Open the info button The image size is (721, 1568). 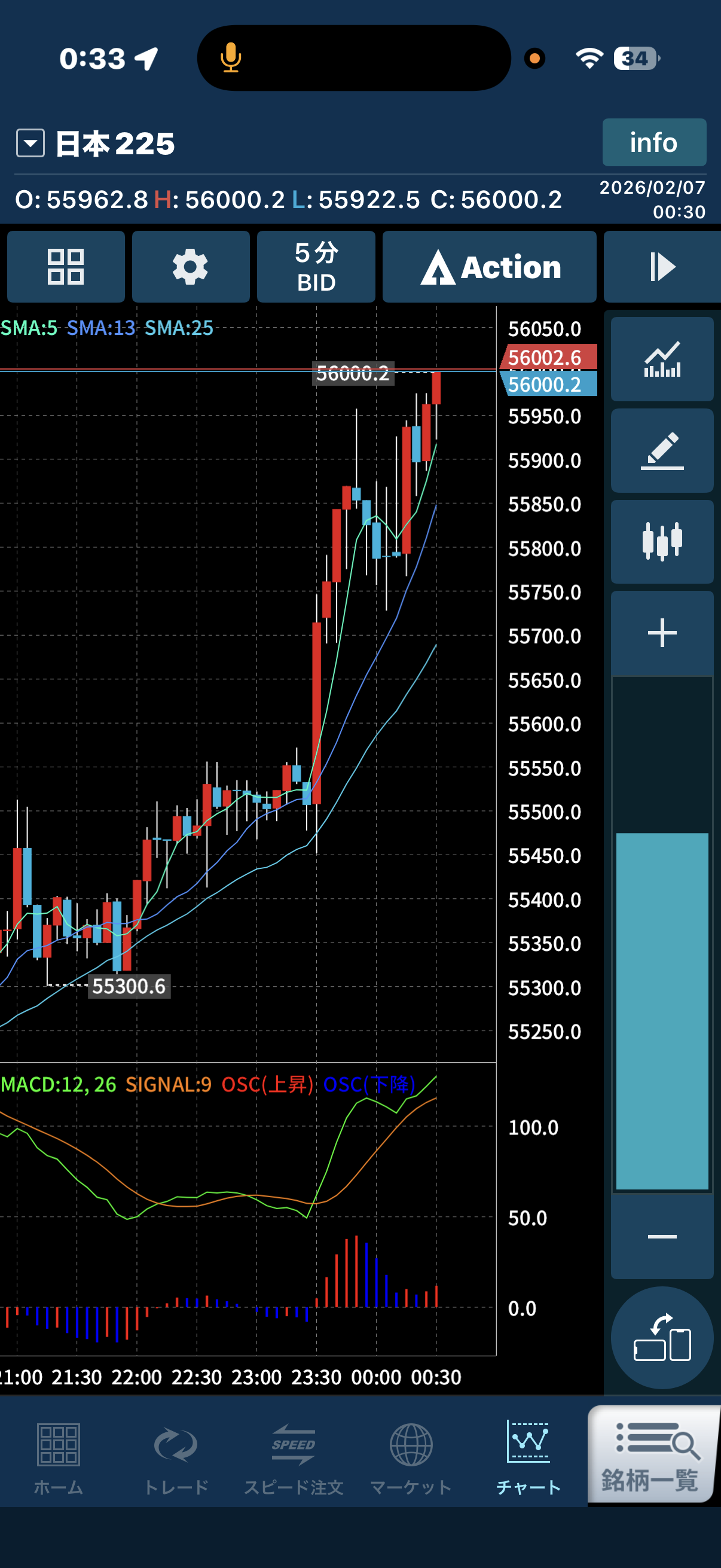tap(653, 143)
